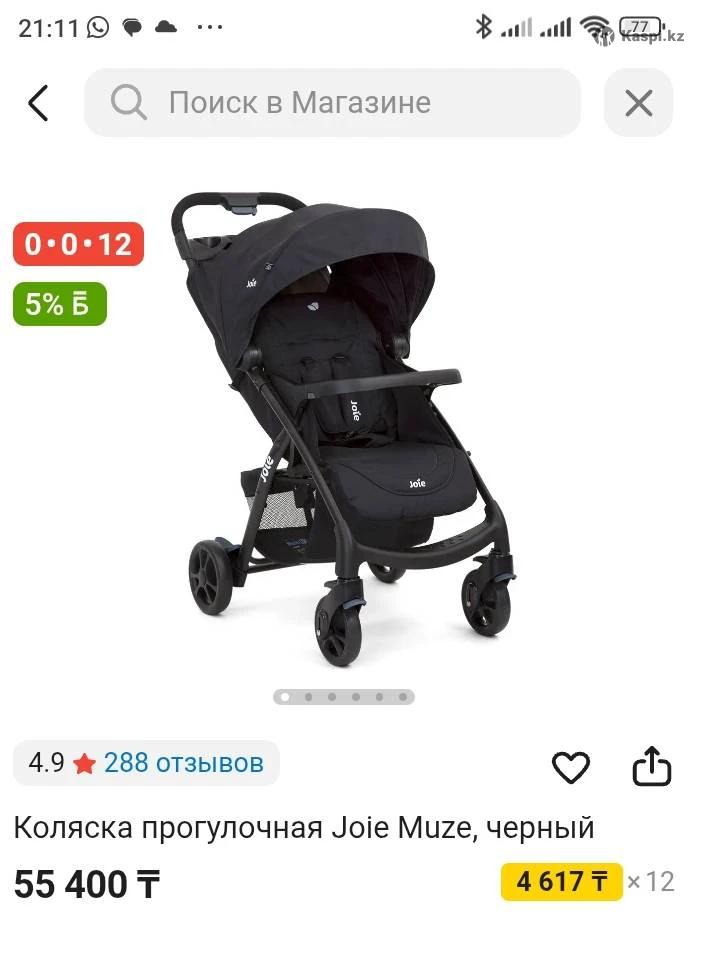The height and width of the screenshot is (960, 704).
Task: Share this Joie Muze stroller listing
Action: [x=652, y=767]
